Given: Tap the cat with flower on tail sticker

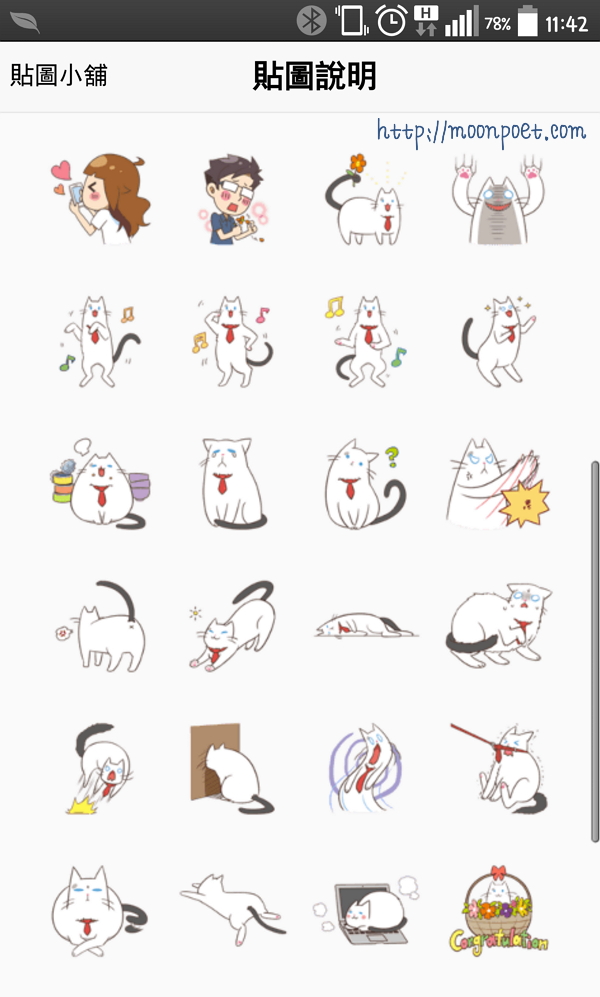Looking at the screenshot, I should pos(366,199).
